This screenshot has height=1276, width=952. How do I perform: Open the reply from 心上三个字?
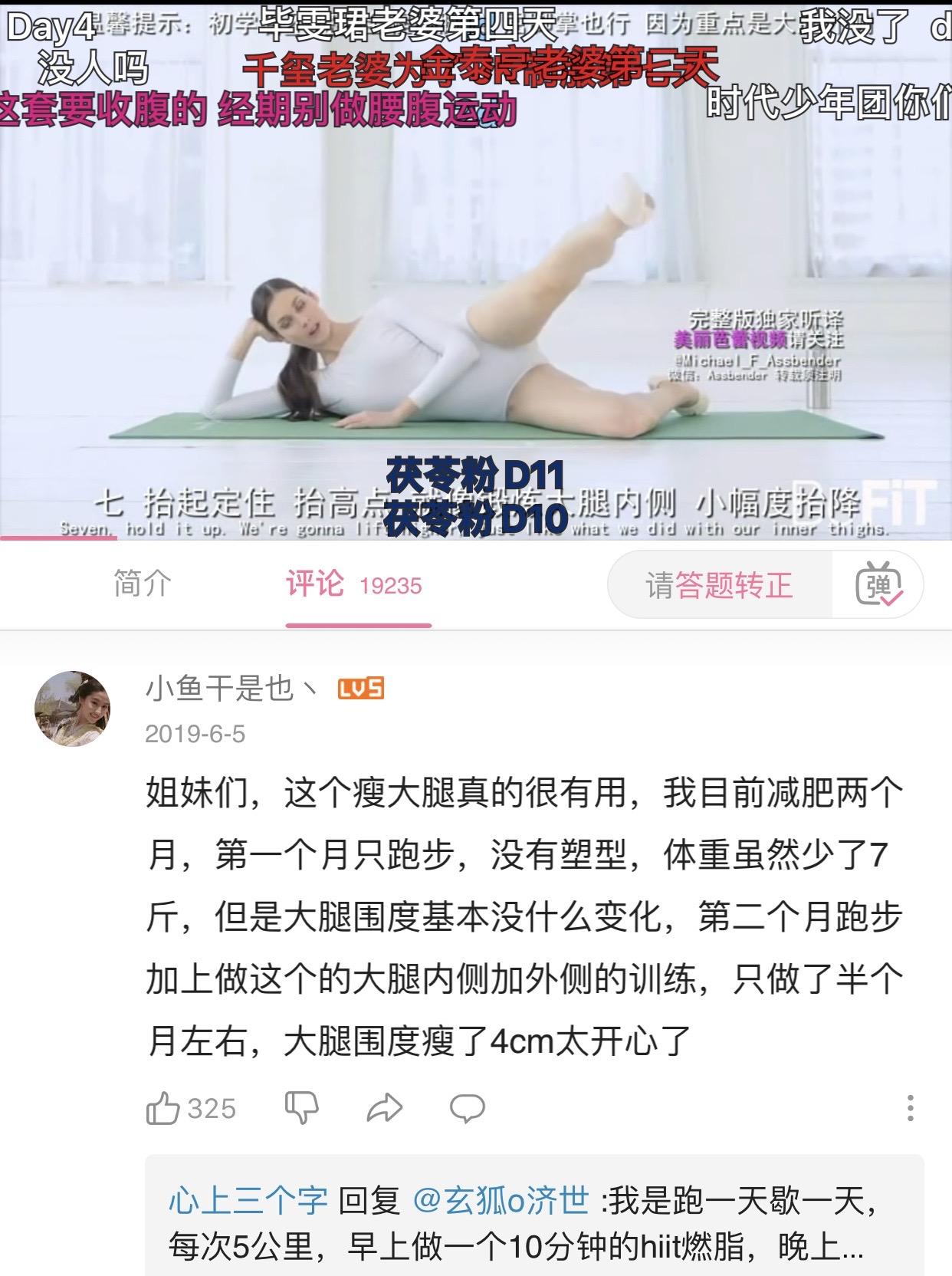click(x=534, y=1224)
